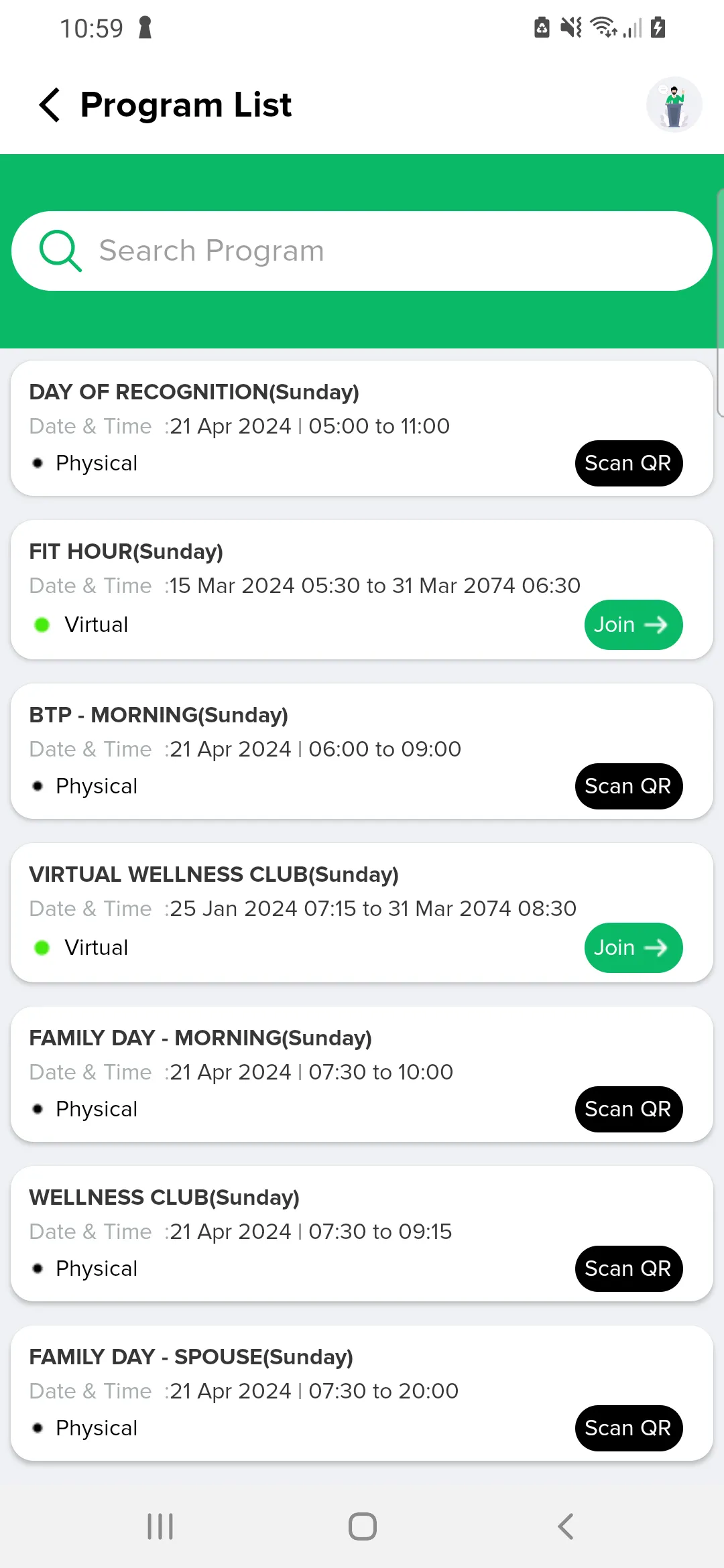Go to the device home screen
724x1568 pixels.
[363, 1526]
